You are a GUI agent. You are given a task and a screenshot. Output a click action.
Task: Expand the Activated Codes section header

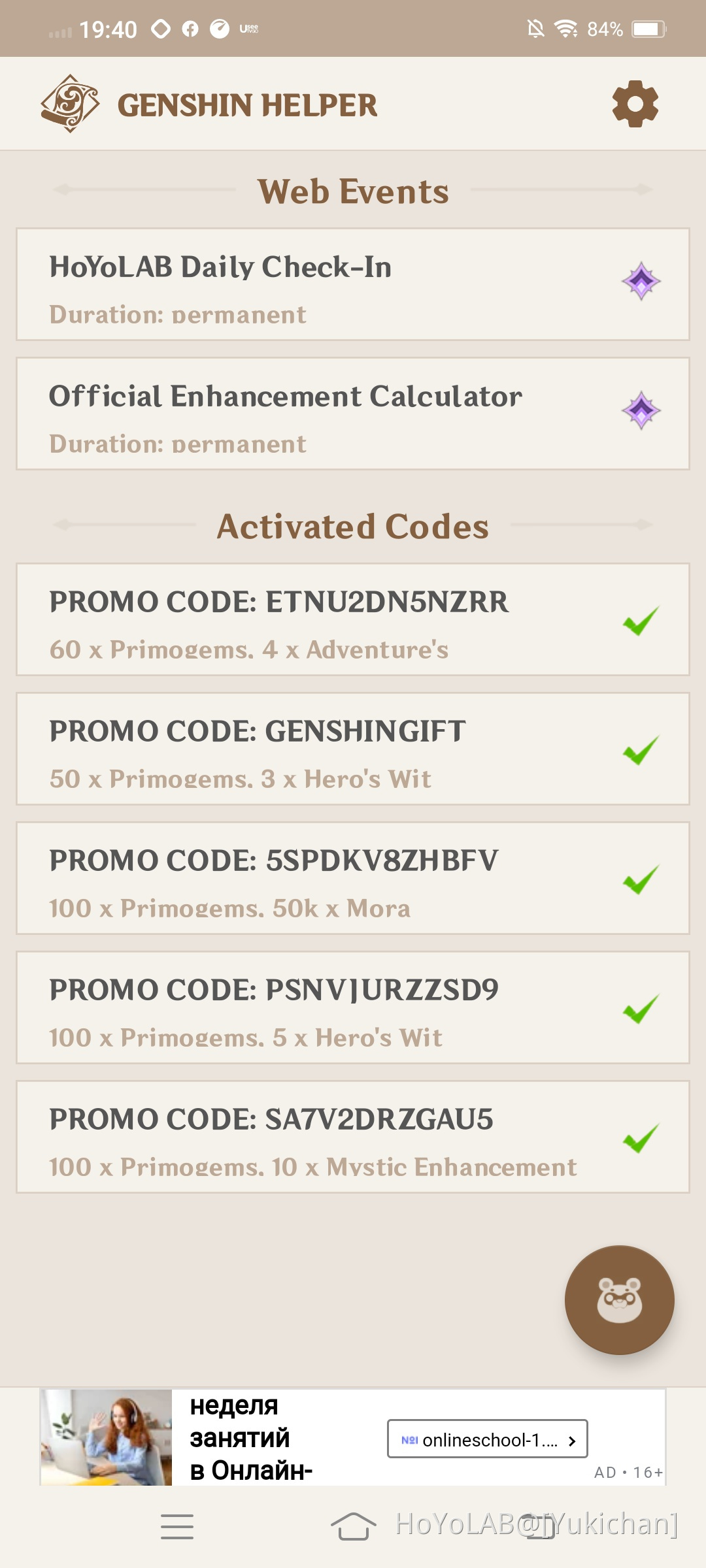point(353,527)
